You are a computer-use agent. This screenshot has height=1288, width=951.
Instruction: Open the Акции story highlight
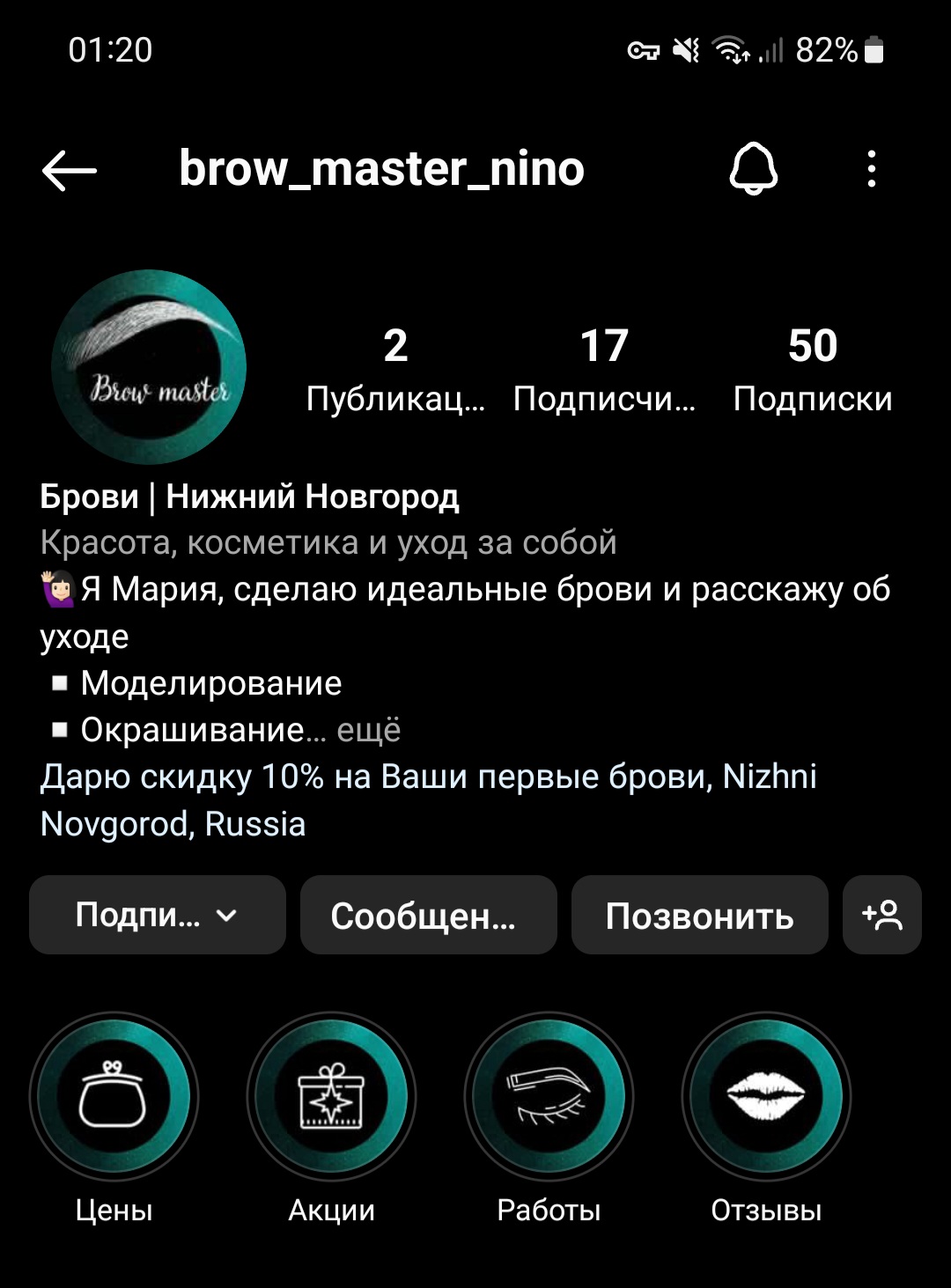[x=331, y=1097]
